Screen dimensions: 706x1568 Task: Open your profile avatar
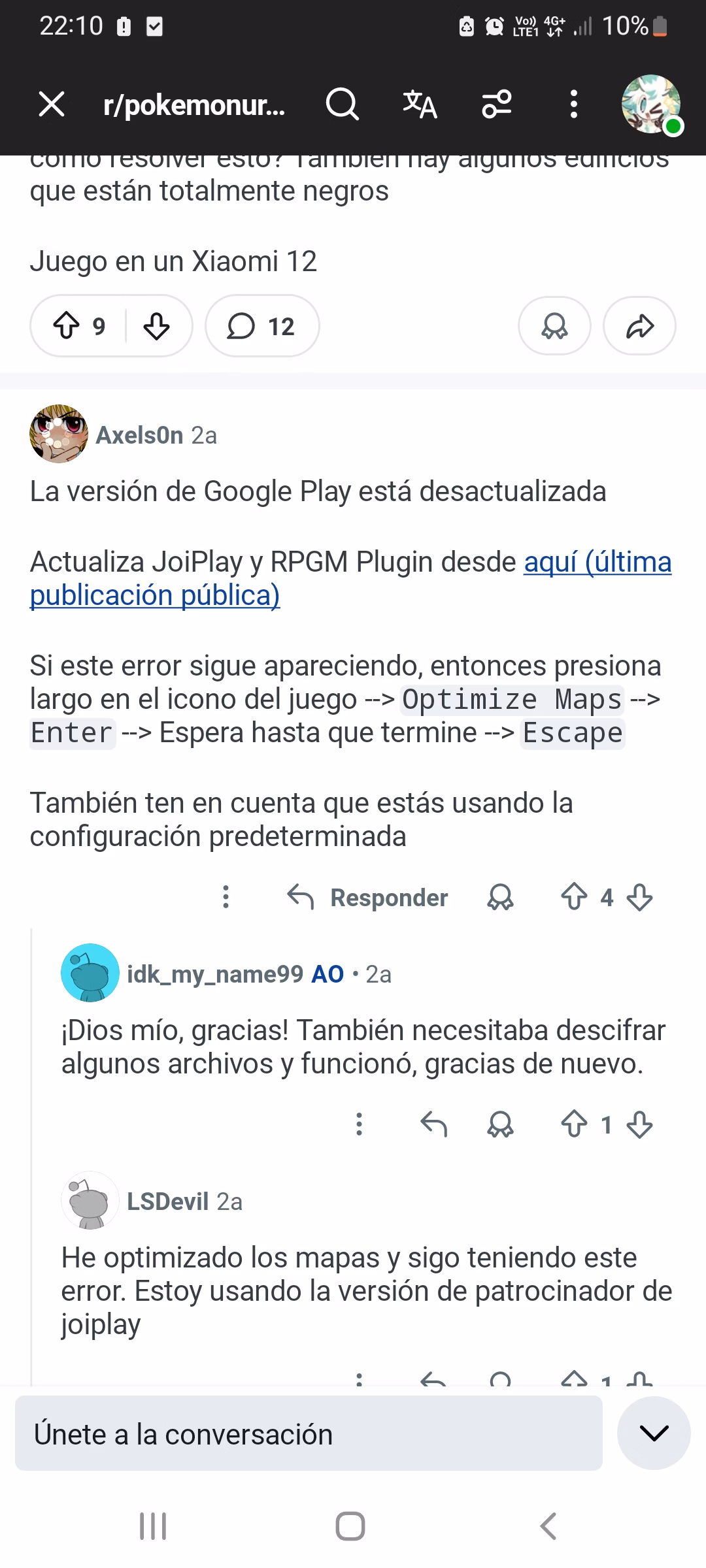tap(650, 104)
